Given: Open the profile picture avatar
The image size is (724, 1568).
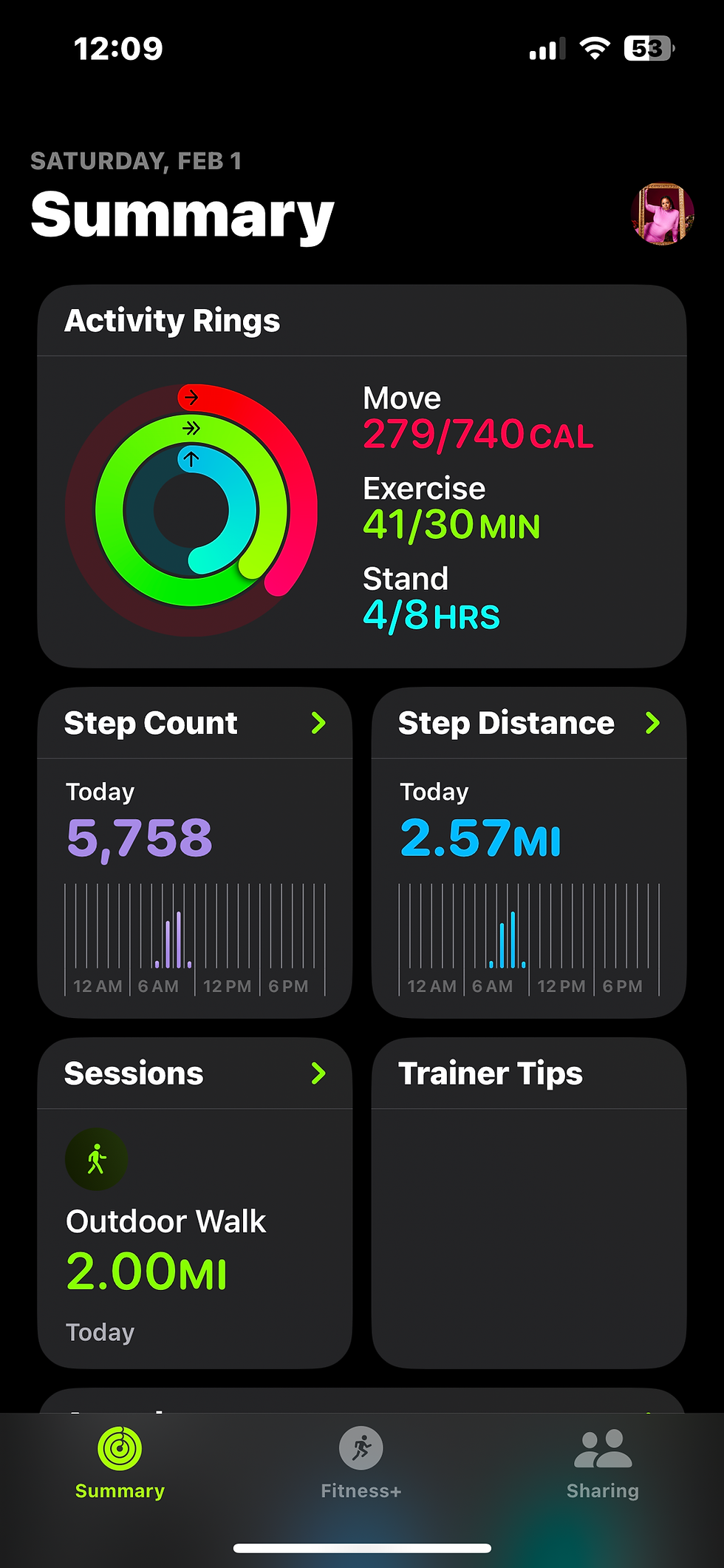Looking at the screenshot, I should click(x=663, y=214).
